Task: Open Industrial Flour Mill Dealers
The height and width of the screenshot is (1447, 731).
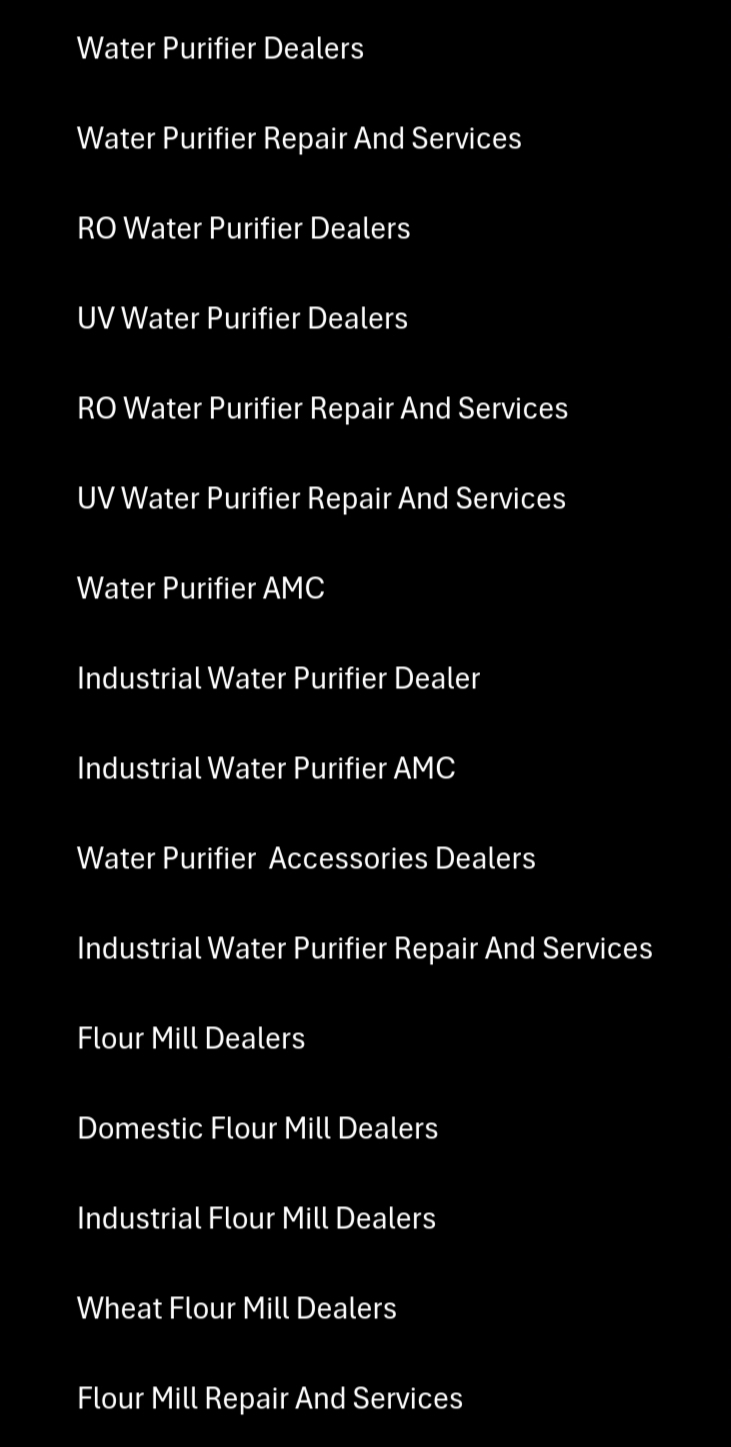Action: pos(256,1218)
